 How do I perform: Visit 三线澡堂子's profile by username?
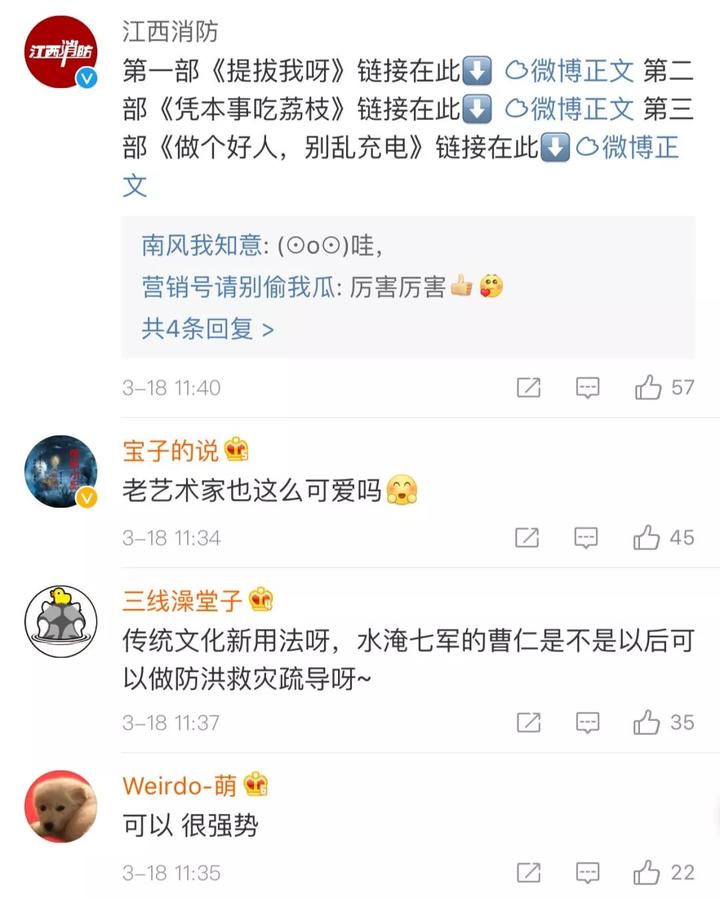[184, 600]
